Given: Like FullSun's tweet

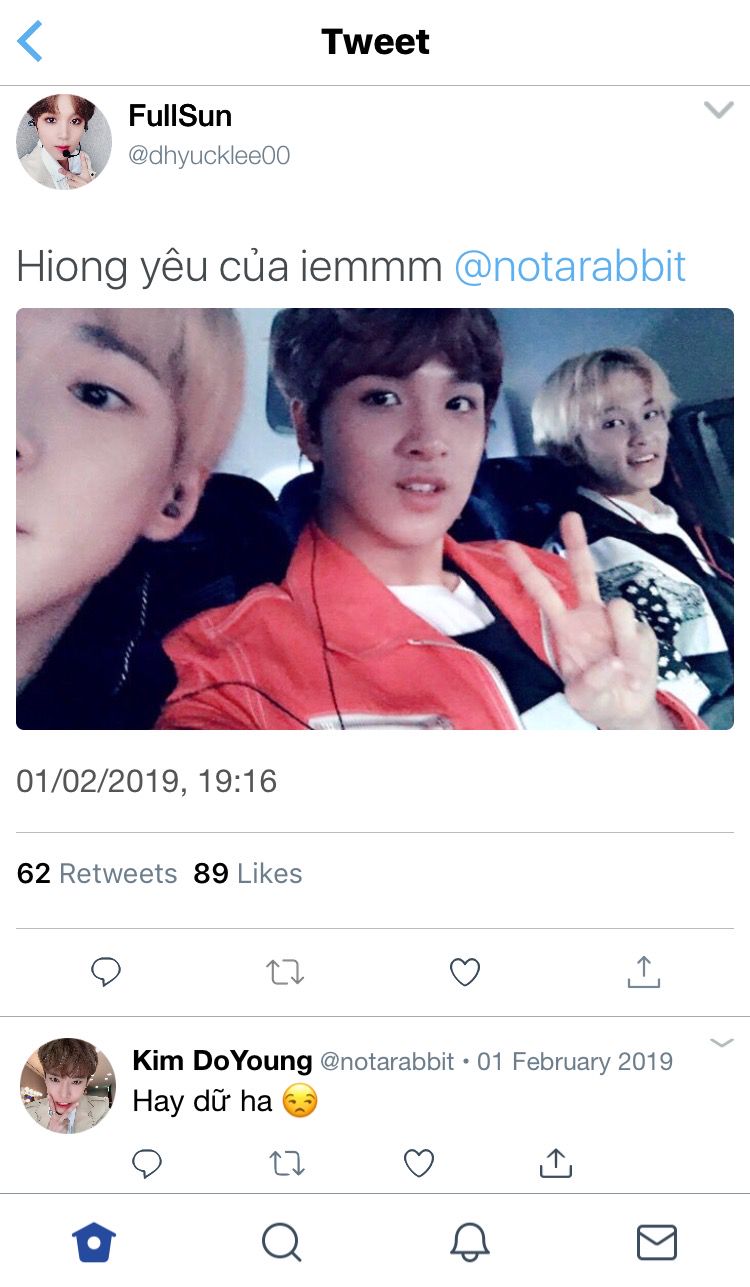Looking at the screenshot, I should click(465, 972).
